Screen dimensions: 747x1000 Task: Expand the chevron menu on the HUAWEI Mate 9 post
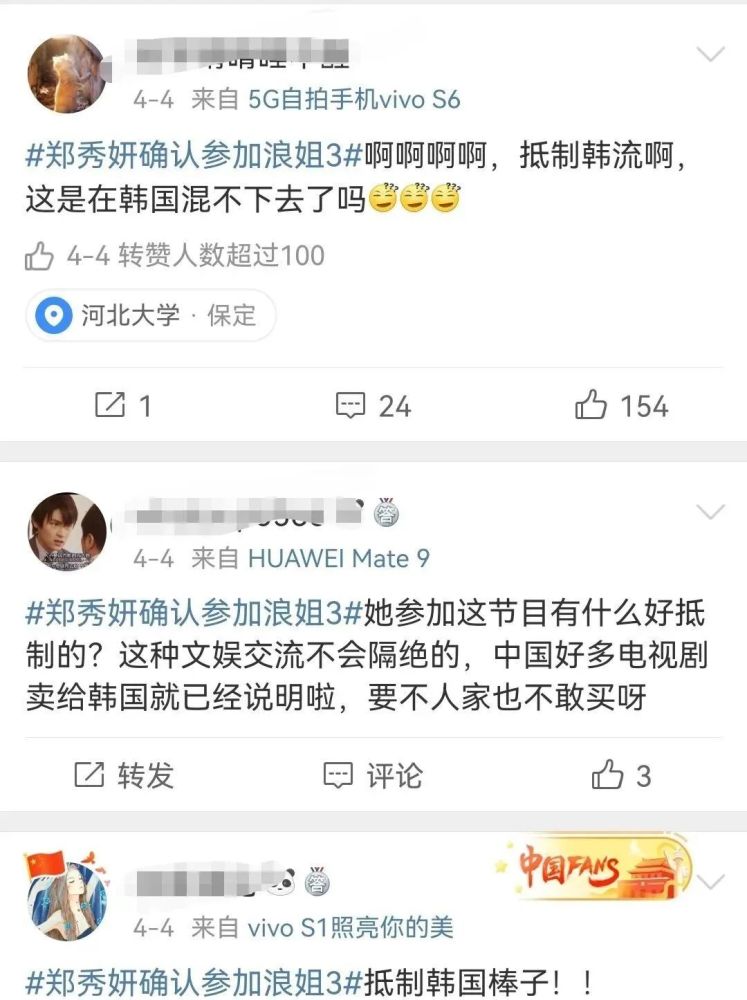click(x=710, y=512)
